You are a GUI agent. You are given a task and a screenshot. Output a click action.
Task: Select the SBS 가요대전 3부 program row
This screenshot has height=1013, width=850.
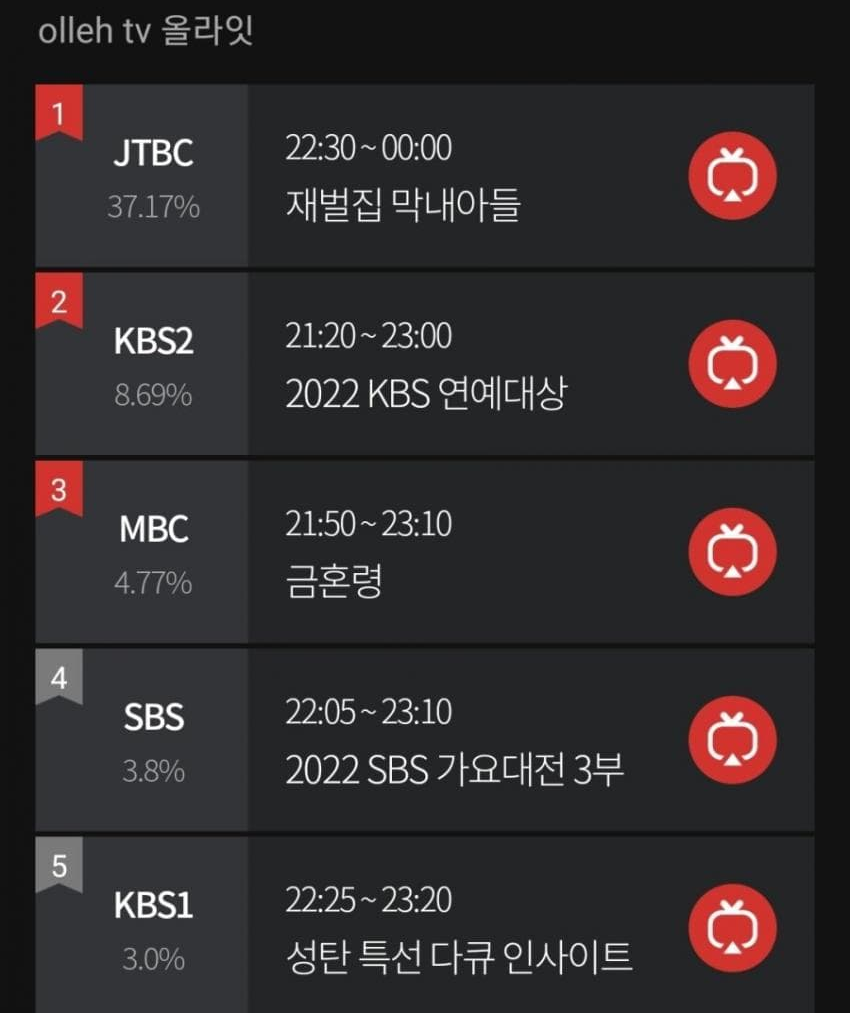tap(424, 740)
